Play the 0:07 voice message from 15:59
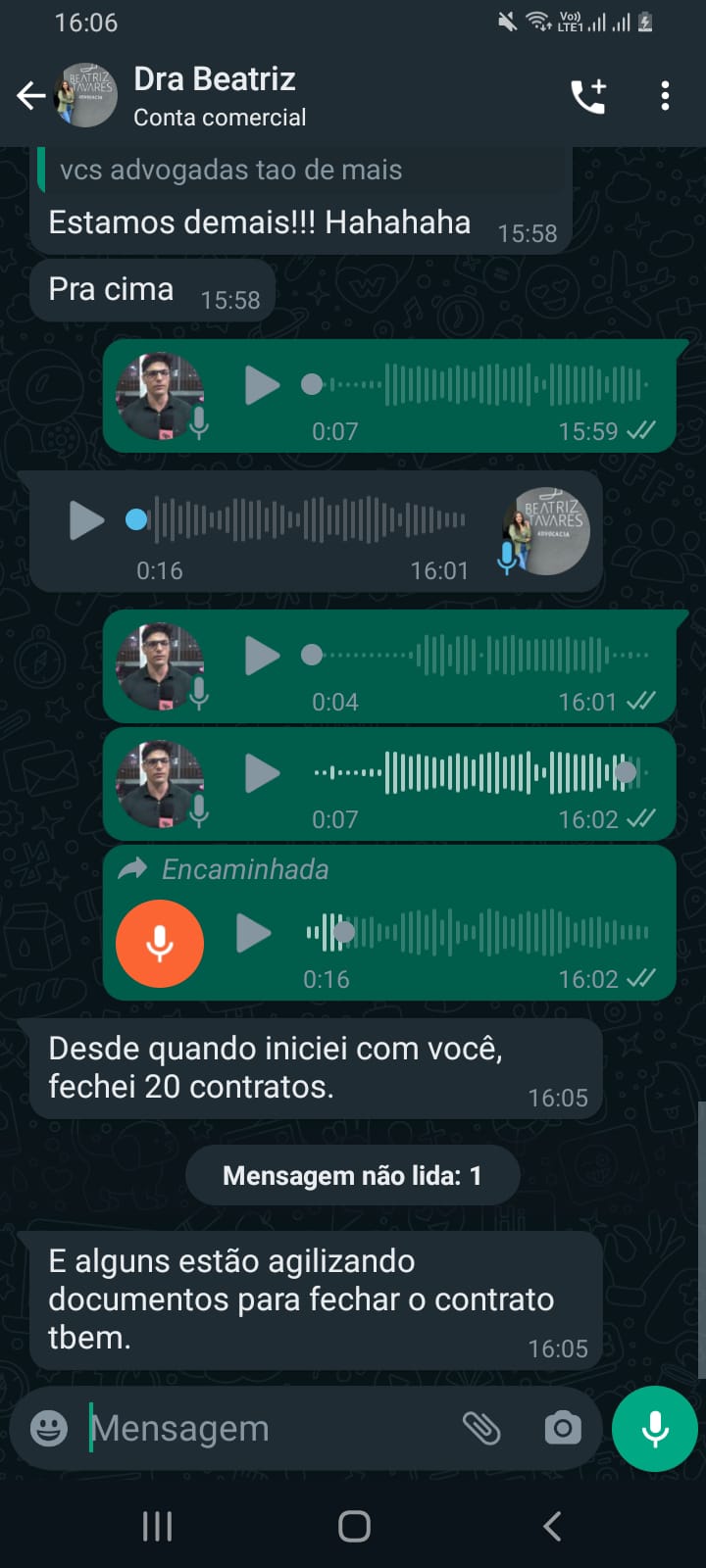706x1568 pixels. click(262, 385)
